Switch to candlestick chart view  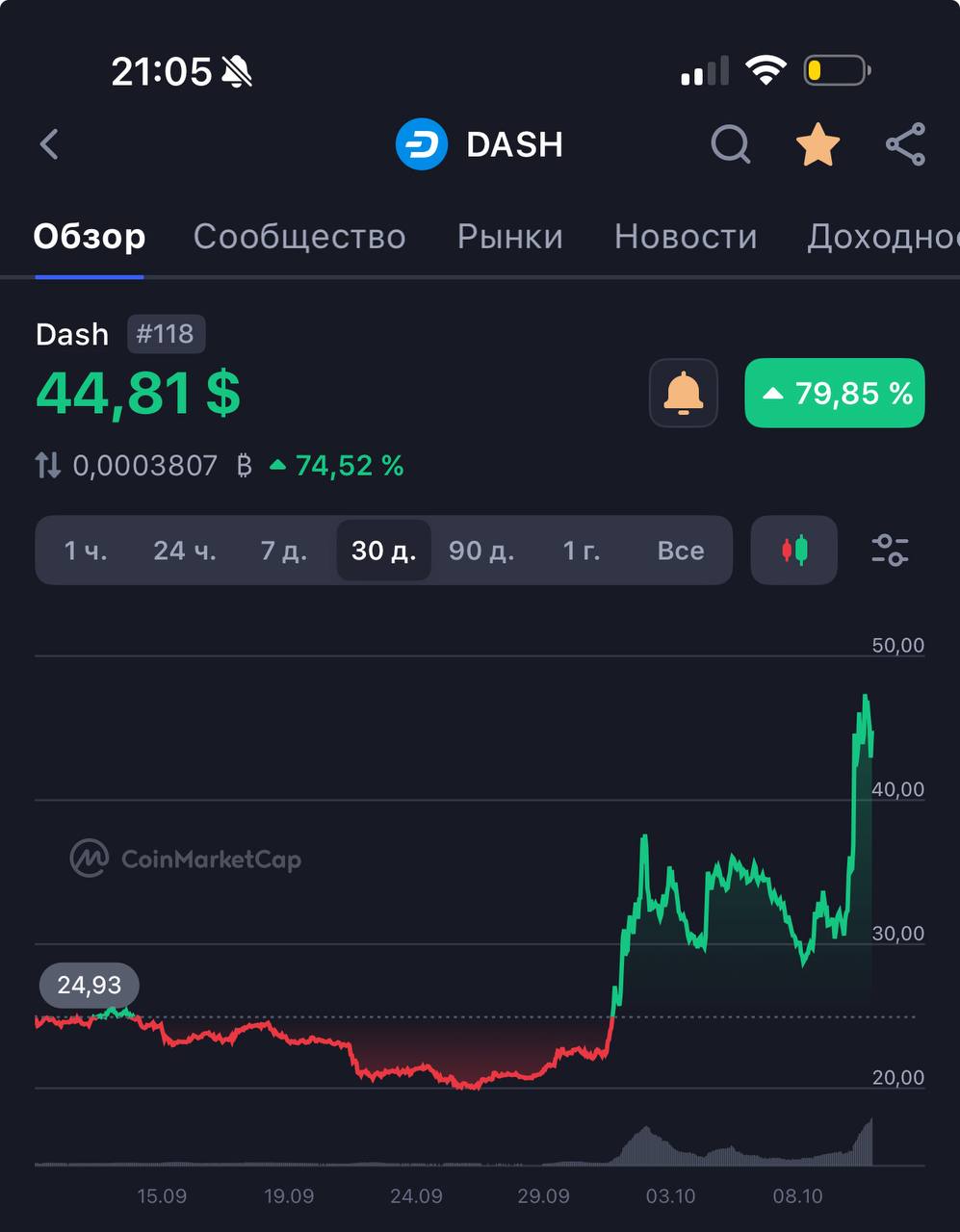[x=794, y=551]
